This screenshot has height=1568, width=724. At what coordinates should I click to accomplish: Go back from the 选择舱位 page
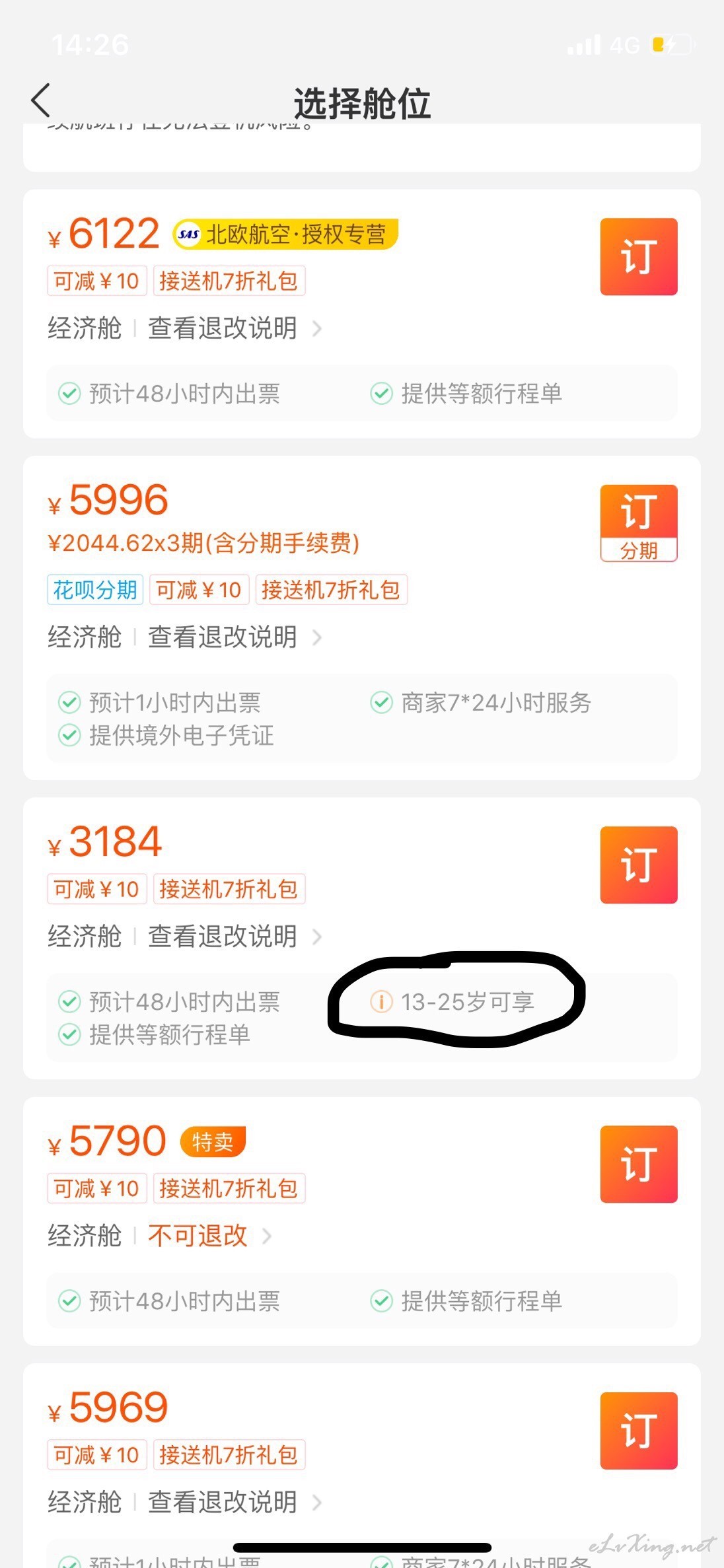pos(41,101)
